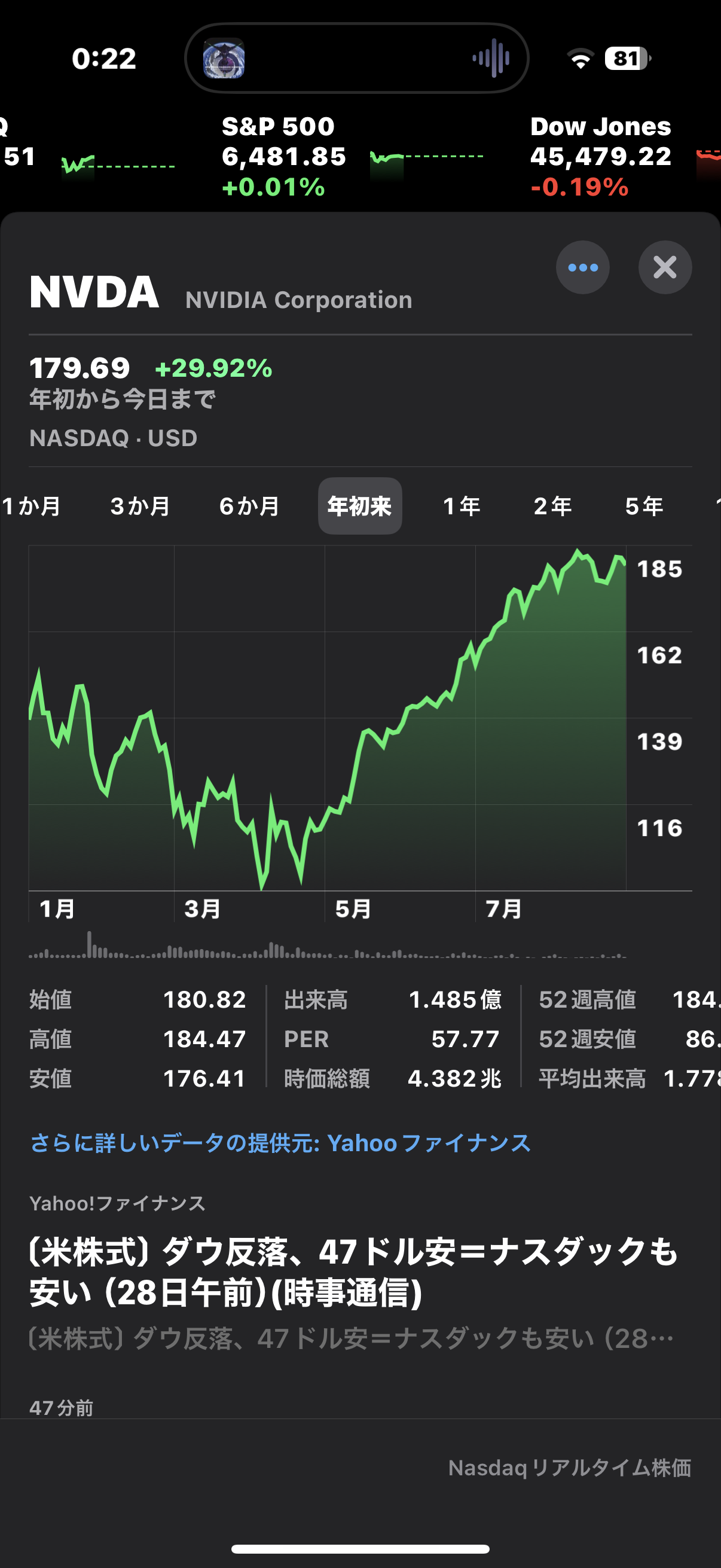The width and height of the screenshot is (721, 1568).
Task: Close the NVDA detail sheet
Action: 664,267
